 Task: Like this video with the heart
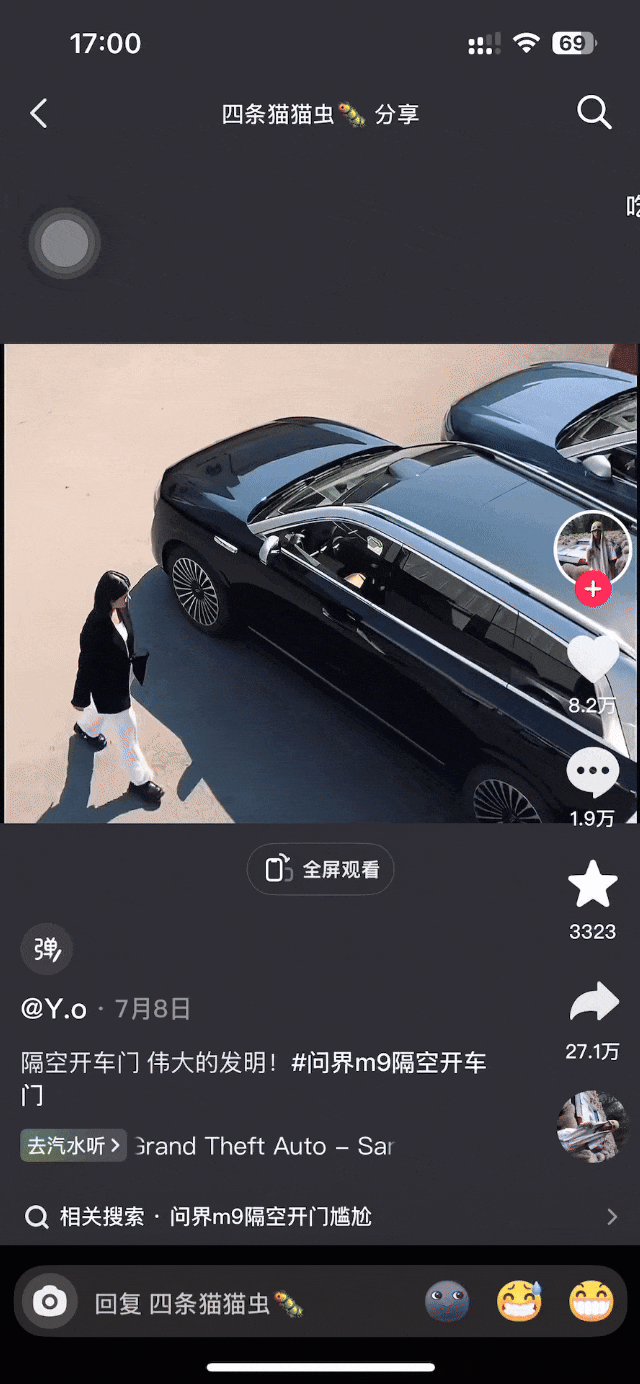pos(592,660)
